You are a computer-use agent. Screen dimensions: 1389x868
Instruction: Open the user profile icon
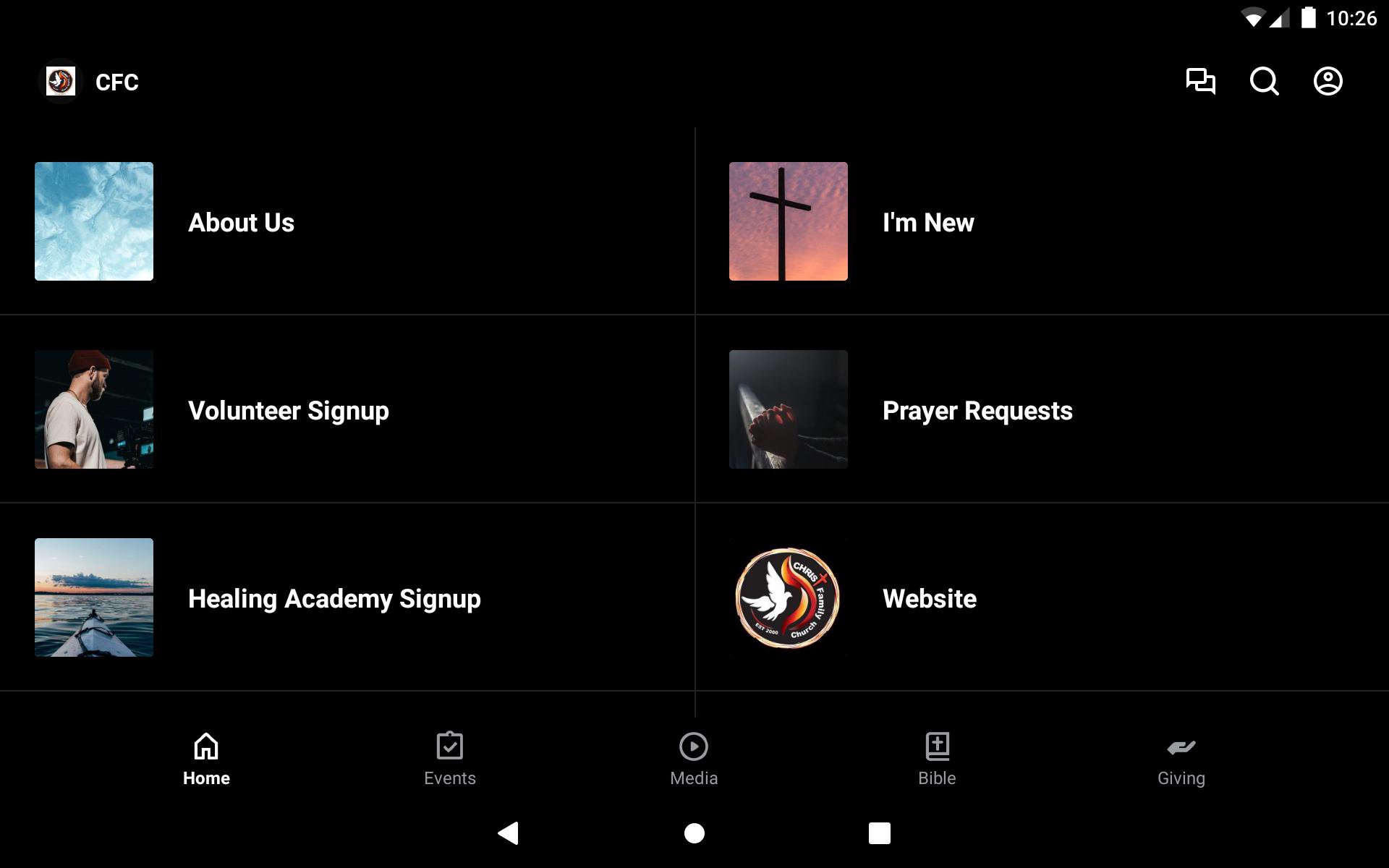(1328, 81)
